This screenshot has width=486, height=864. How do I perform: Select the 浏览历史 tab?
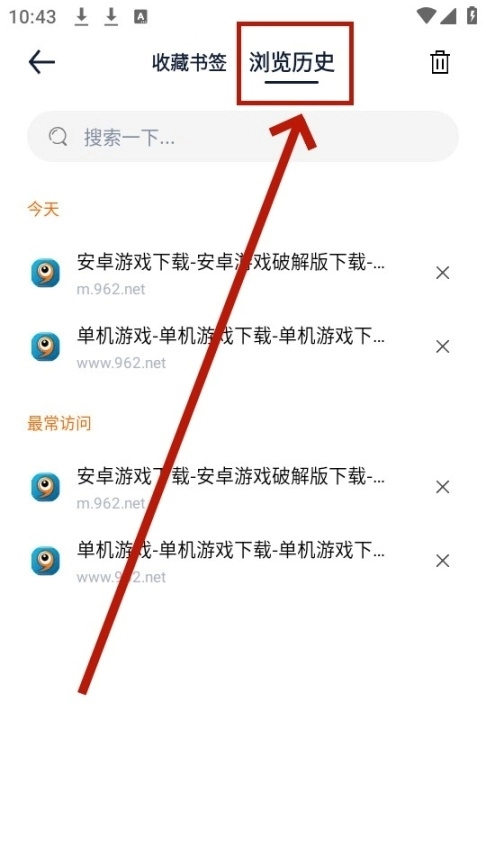[291, 62]
